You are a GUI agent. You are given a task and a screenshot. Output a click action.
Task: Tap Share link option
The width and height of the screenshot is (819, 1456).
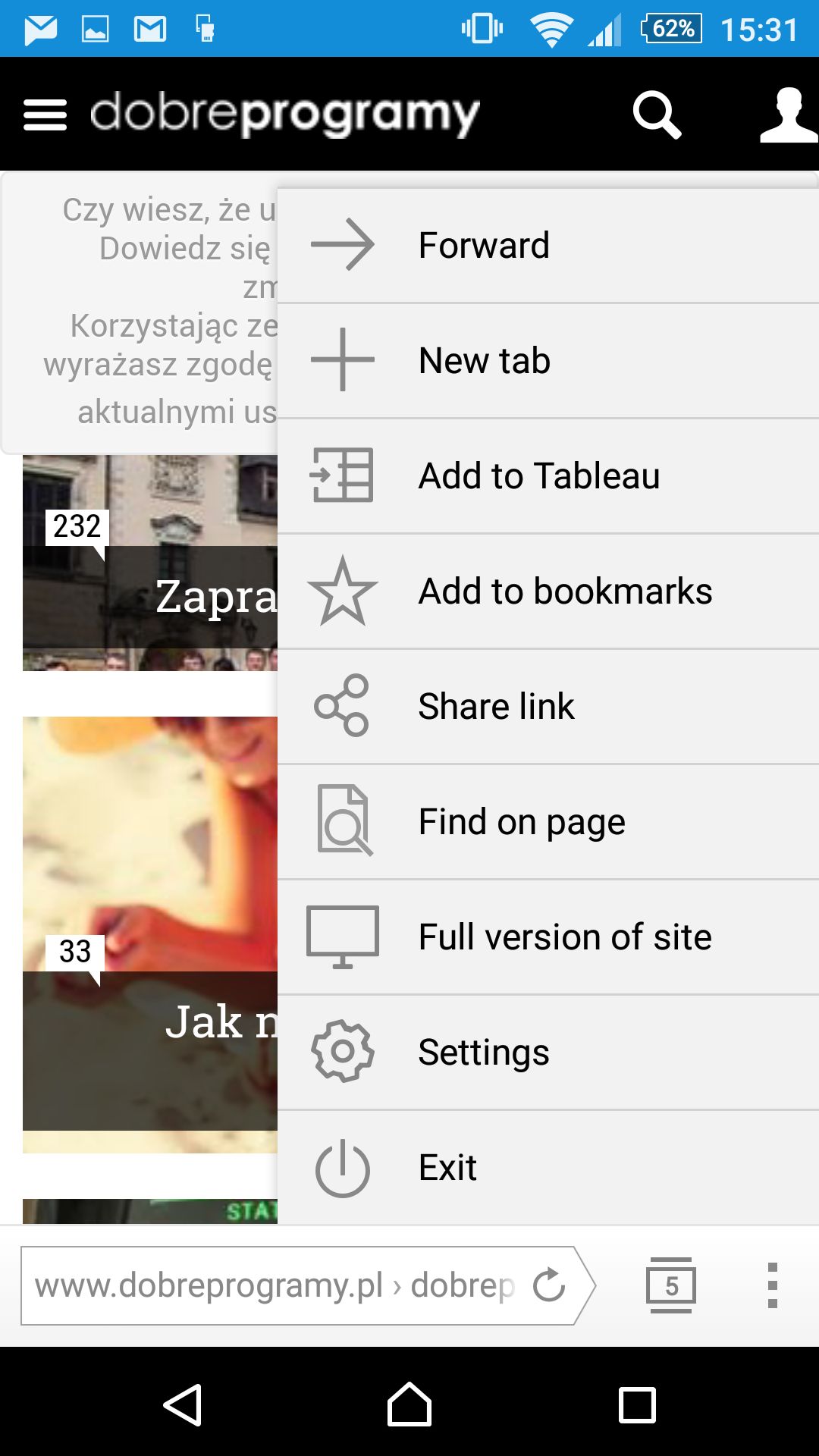tap(548, 706)
